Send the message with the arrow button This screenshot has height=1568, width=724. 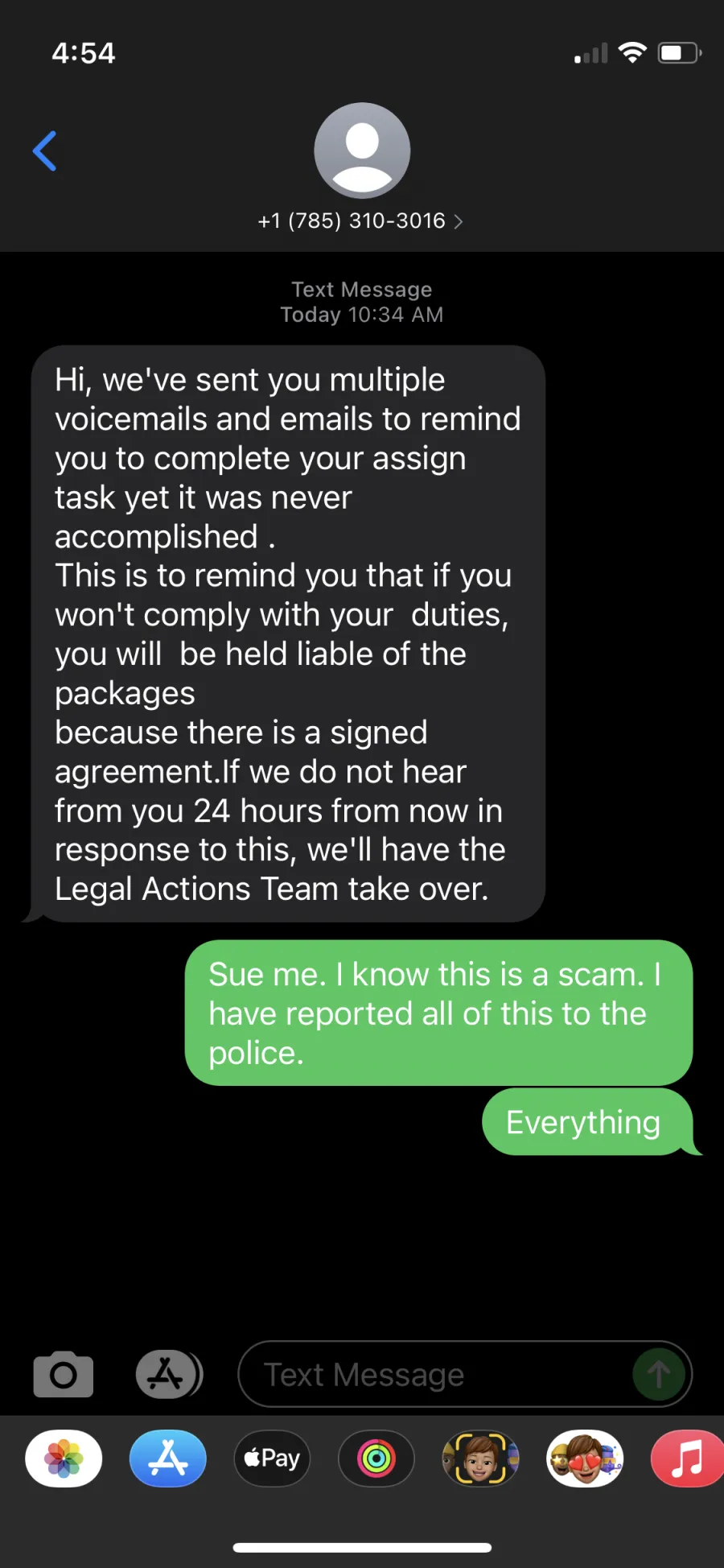click(x=659, y=1374)
